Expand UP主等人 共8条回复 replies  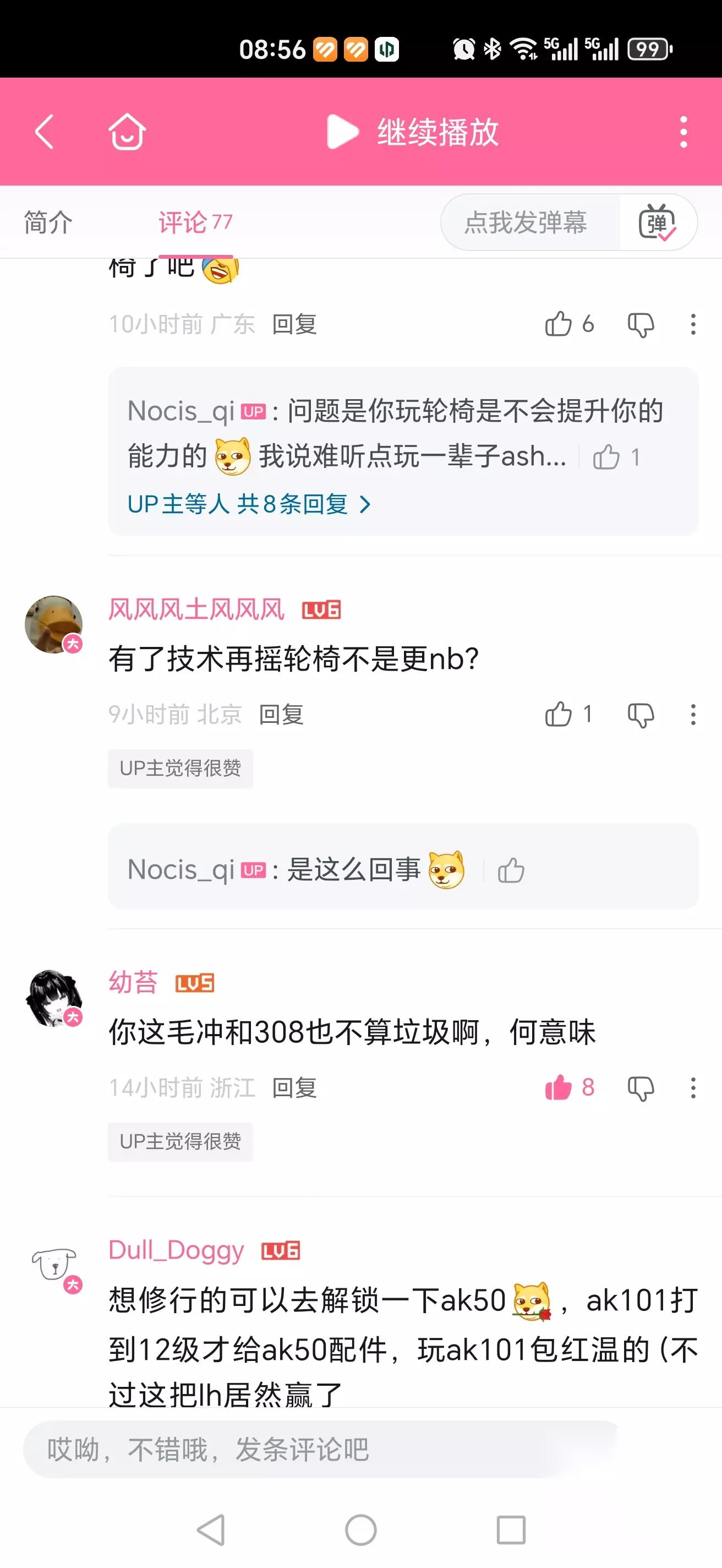249,504
